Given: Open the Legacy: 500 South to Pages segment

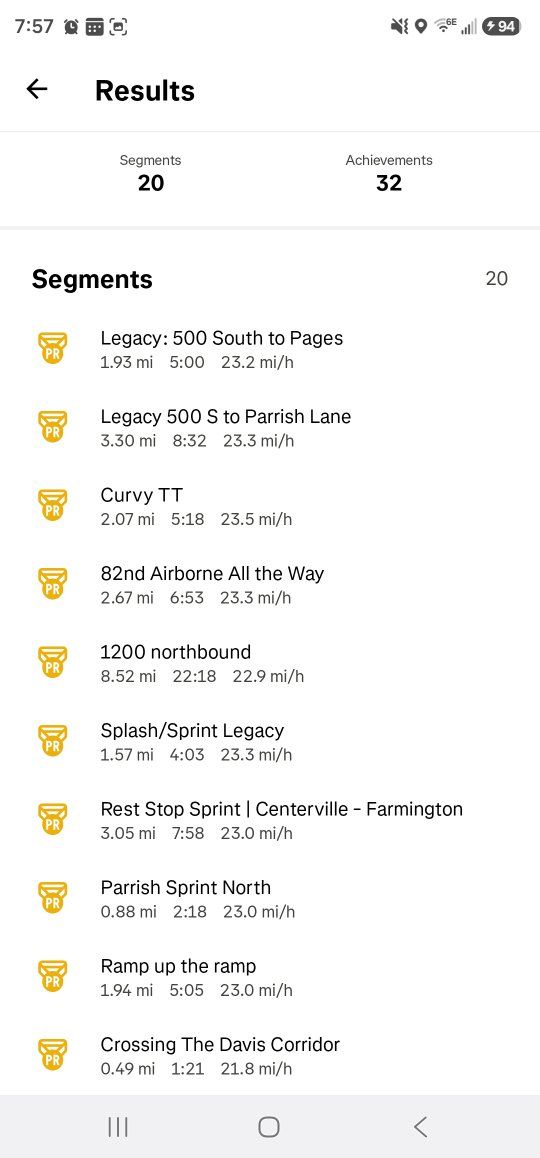Looking at the screenshot, I should coord(270,349).
